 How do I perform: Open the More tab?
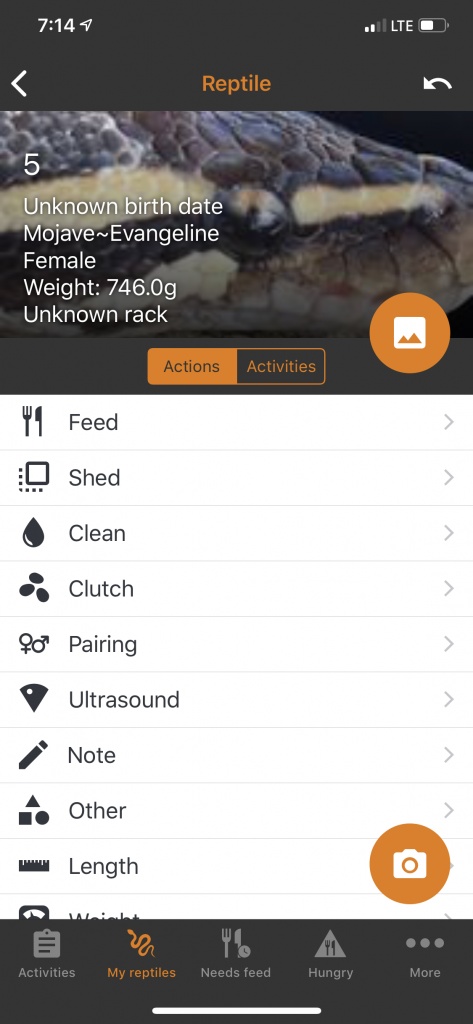425,953
